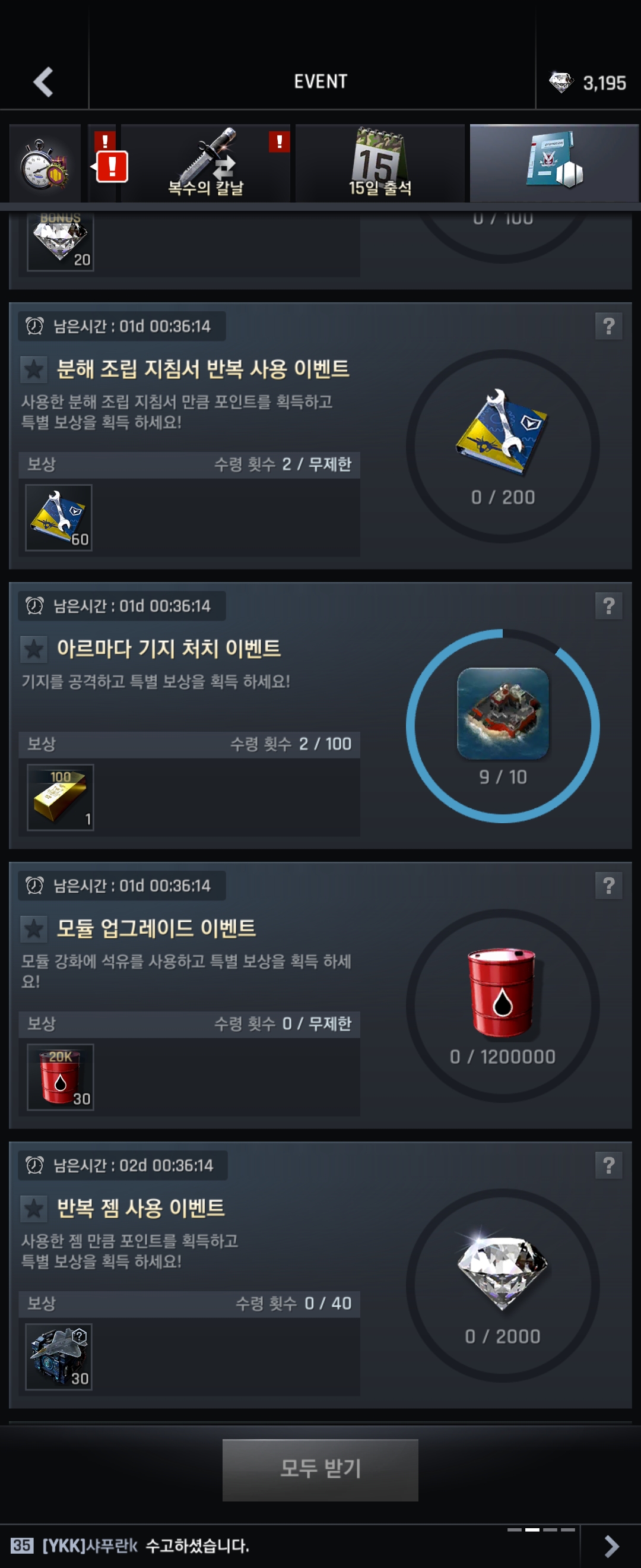Open the diamond balance 3,195
The height and width of the screenshot is (1568, 641).
(588, 82)
